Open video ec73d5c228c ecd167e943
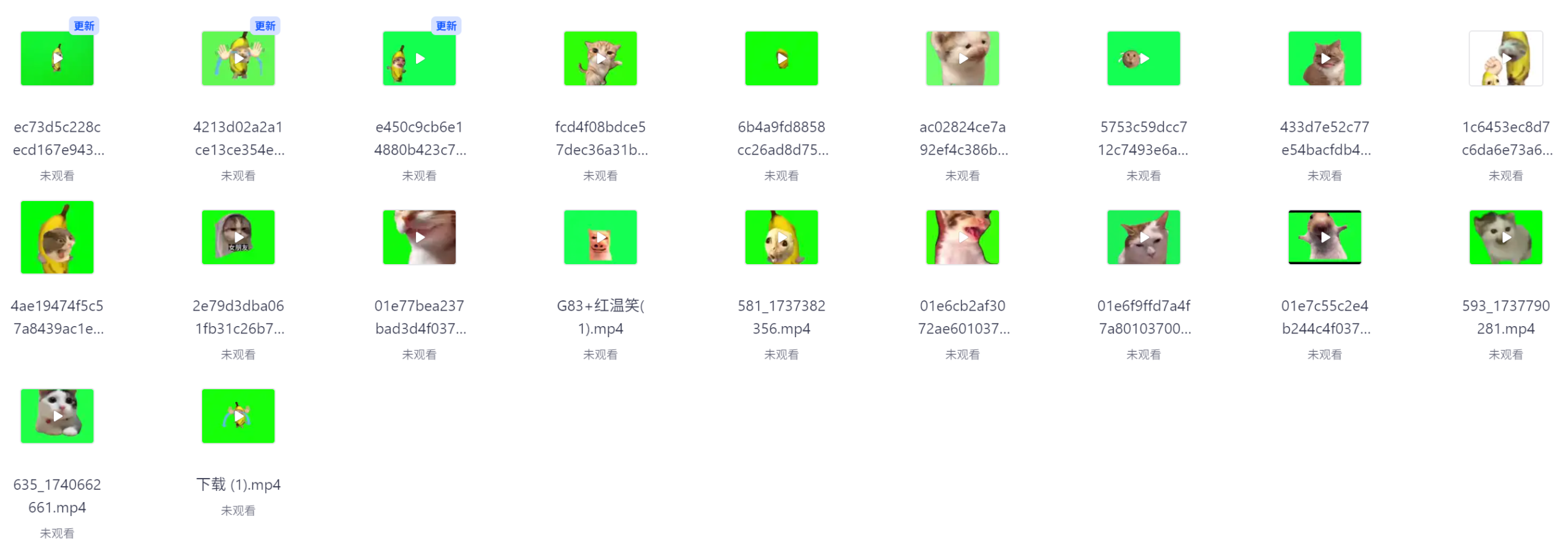Screen dimensions: 1568x540 [57, 58]
